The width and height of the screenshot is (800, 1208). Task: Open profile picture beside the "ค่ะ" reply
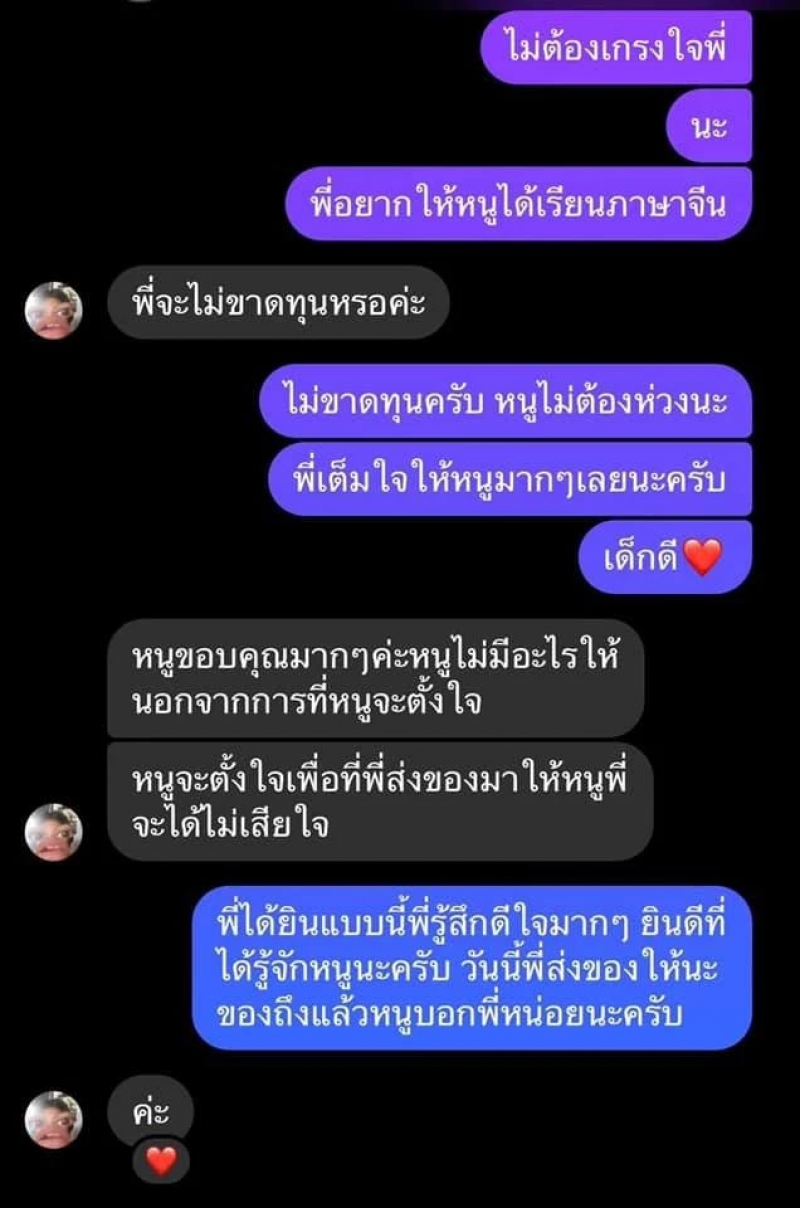tap(53, 1119)
